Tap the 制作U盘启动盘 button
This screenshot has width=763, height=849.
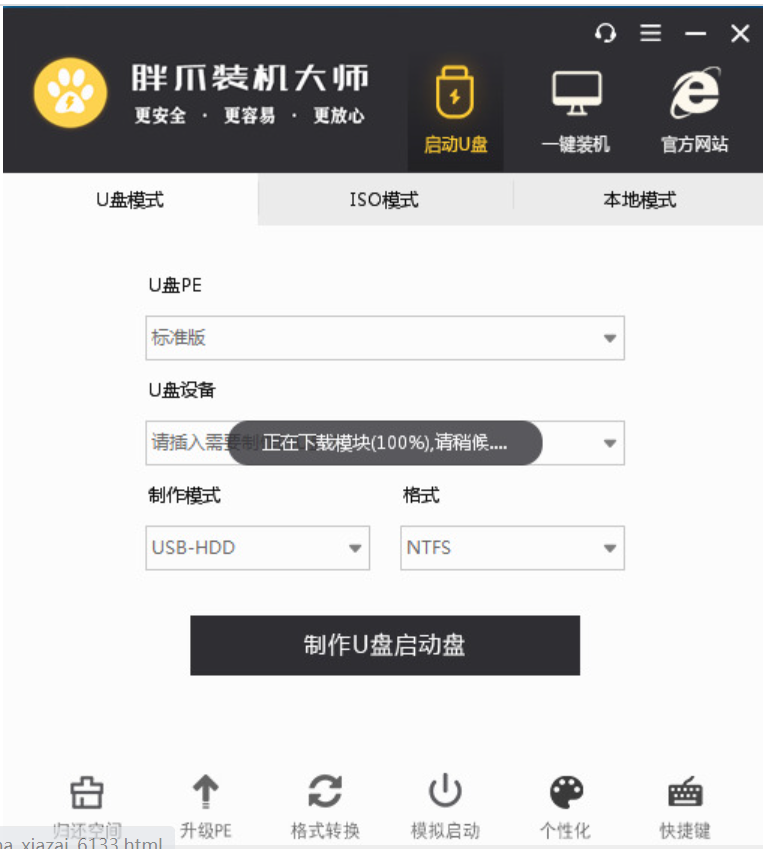(x=385, y=645)
